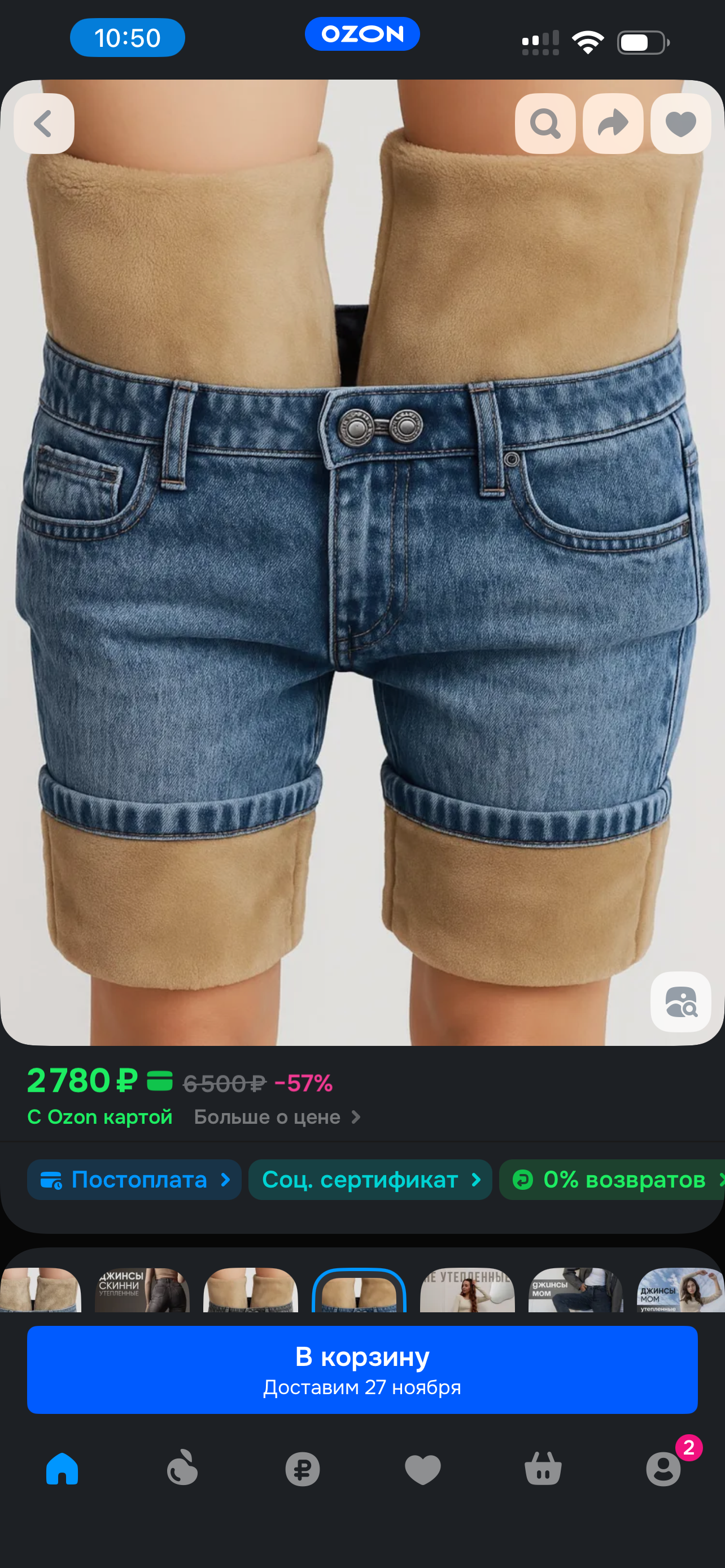The image size is (725, 1568).
Task: Open "Больше о цене" details
Action: (x=277, y=1117)
